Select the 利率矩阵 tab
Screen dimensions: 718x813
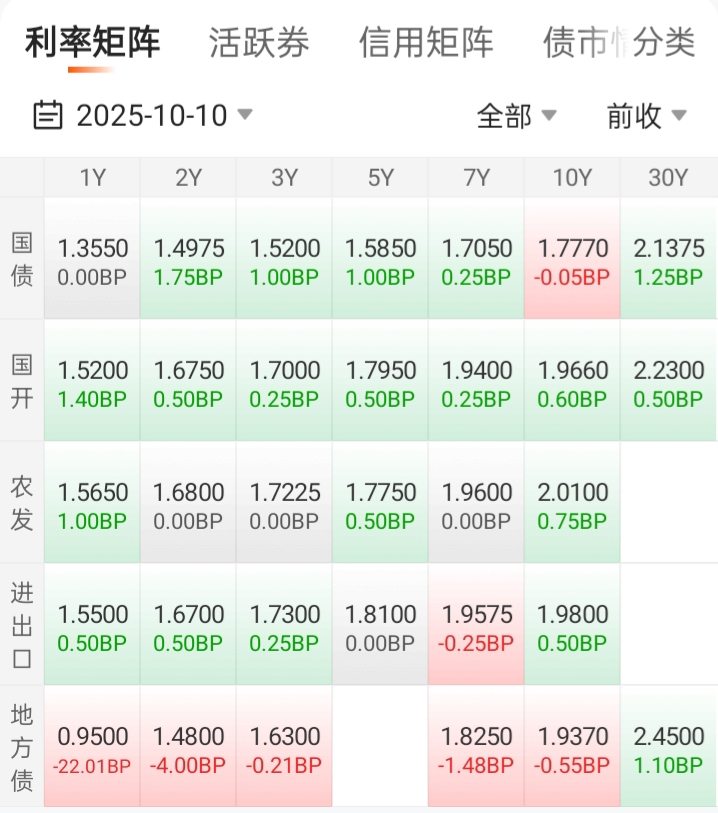point(92,43)
